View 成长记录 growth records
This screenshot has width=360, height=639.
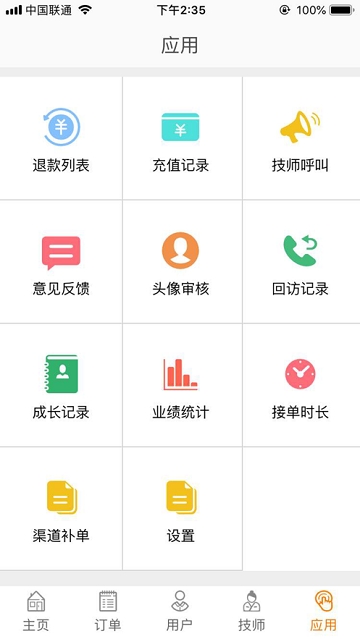[x=61, y=386]
